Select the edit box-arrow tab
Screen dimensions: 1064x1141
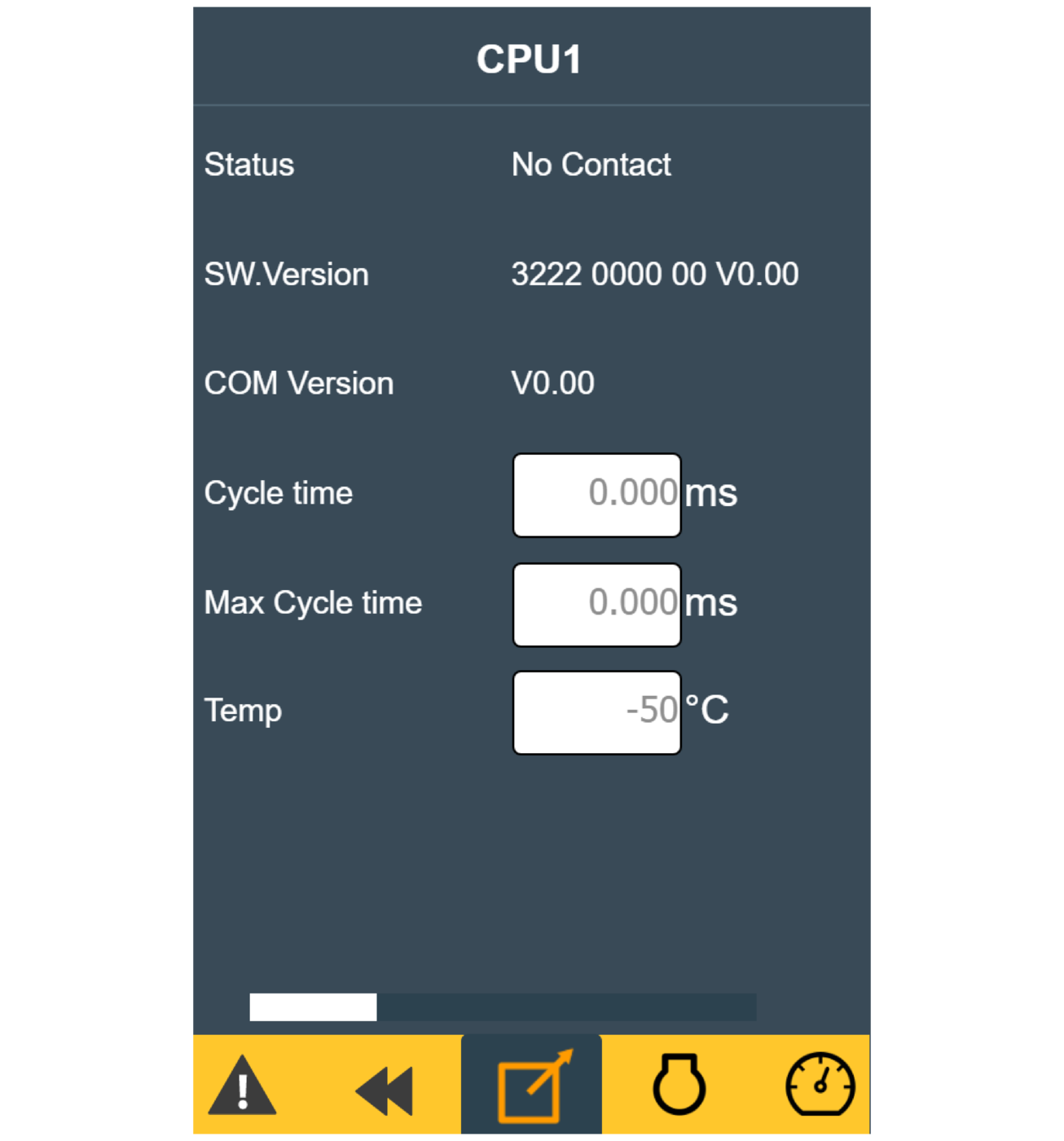click(x=532, y=1086)
